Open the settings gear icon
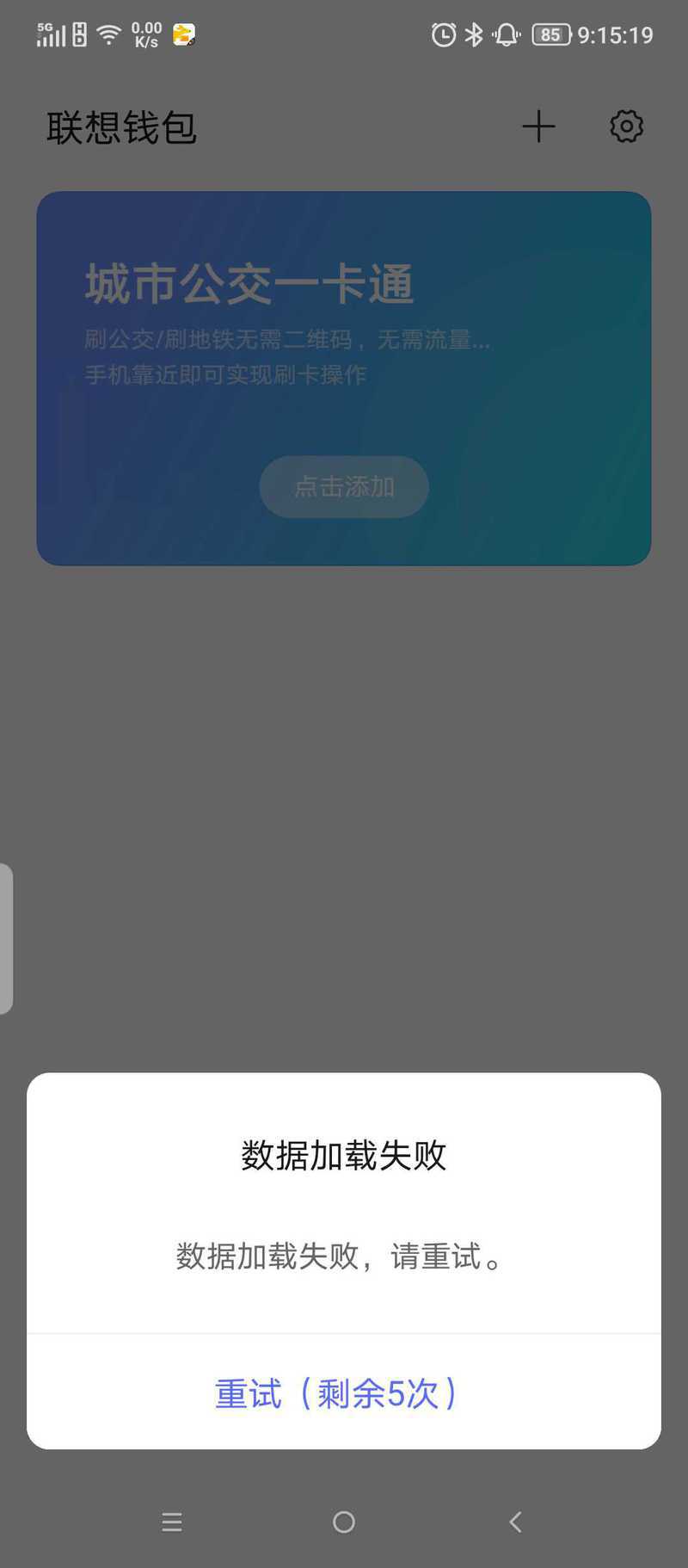The width and height of the screenshot is (688, 1568). (626, 127)
